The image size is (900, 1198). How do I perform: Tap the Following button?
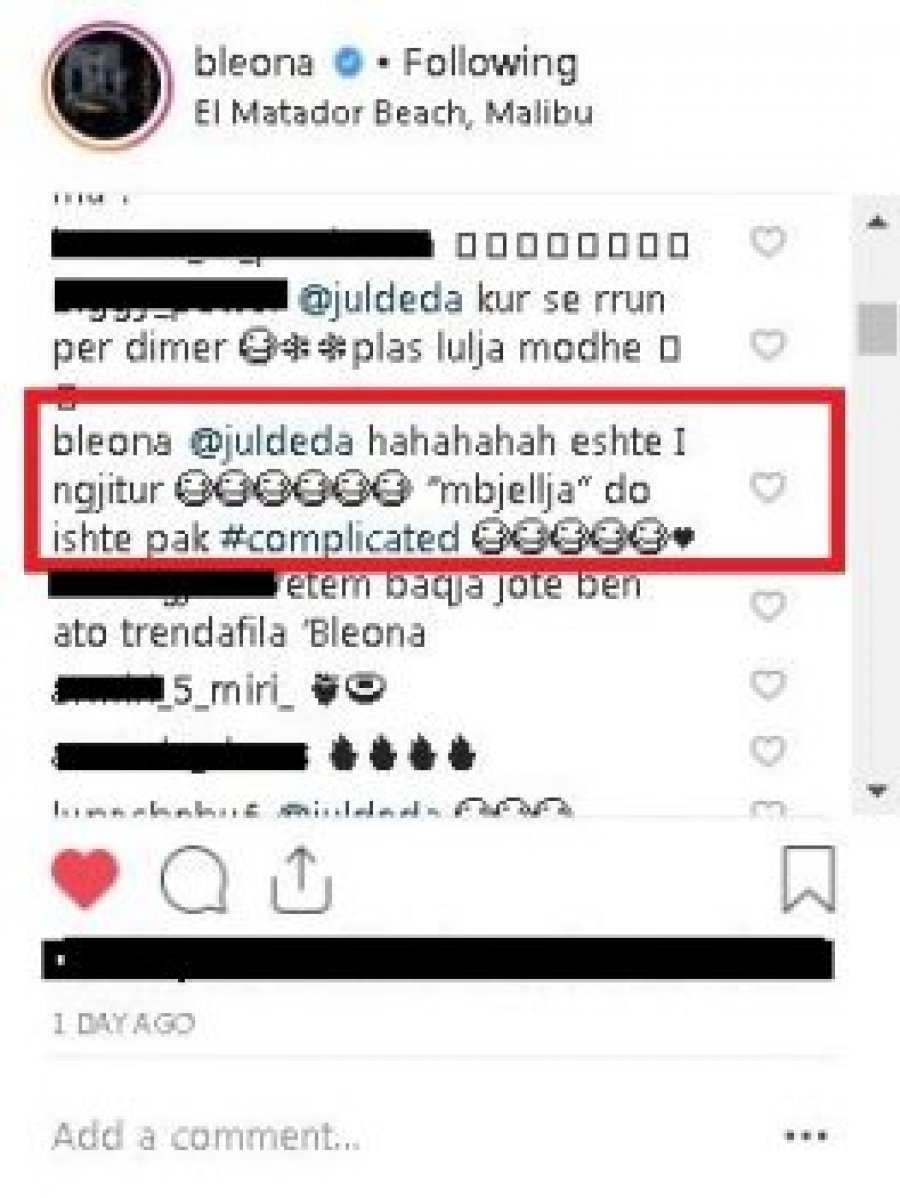[490, 65]
